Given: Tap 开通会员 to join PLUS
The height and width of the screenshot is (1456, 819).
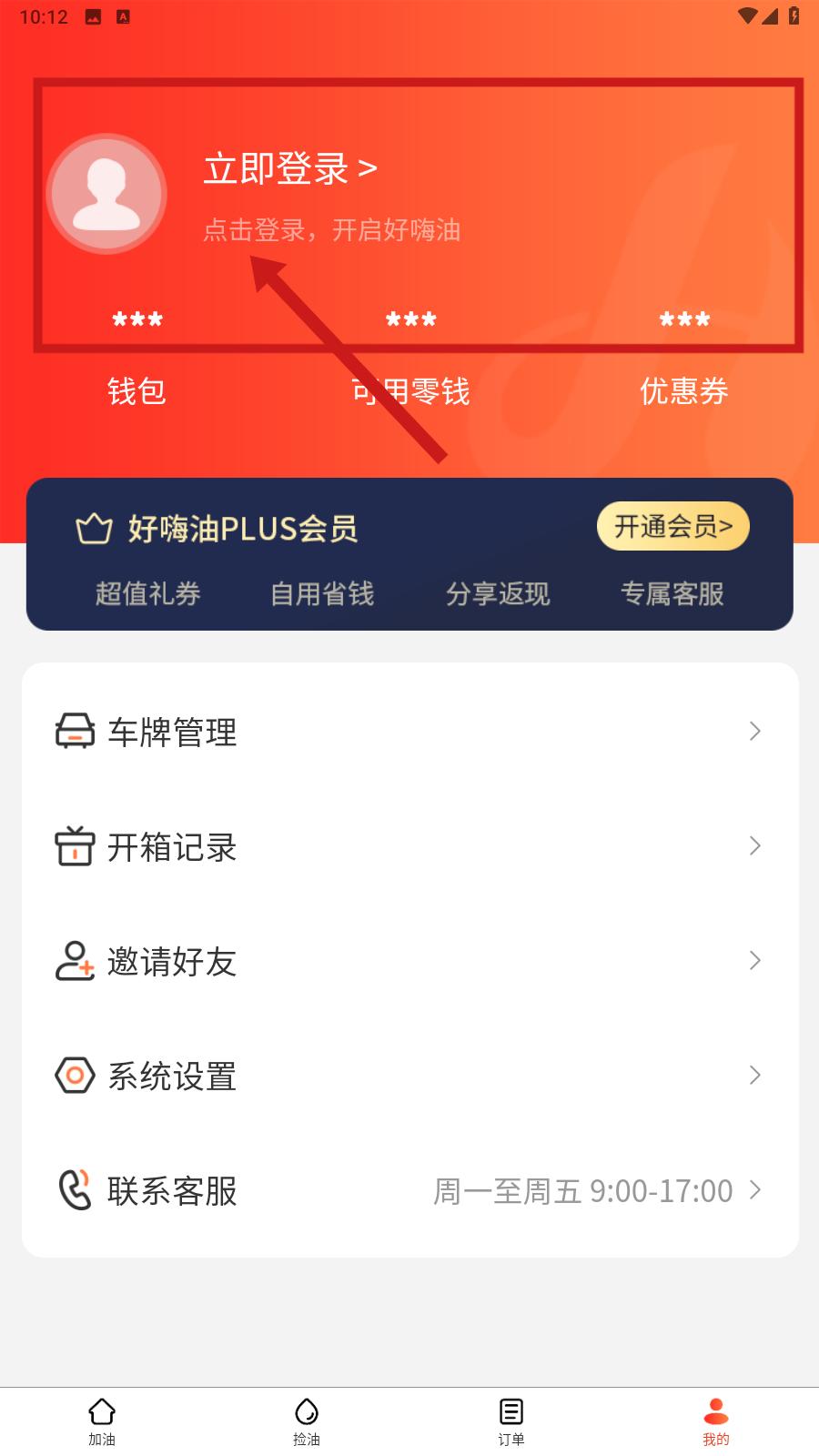Looking at the screenshot, I should (673, 526).
